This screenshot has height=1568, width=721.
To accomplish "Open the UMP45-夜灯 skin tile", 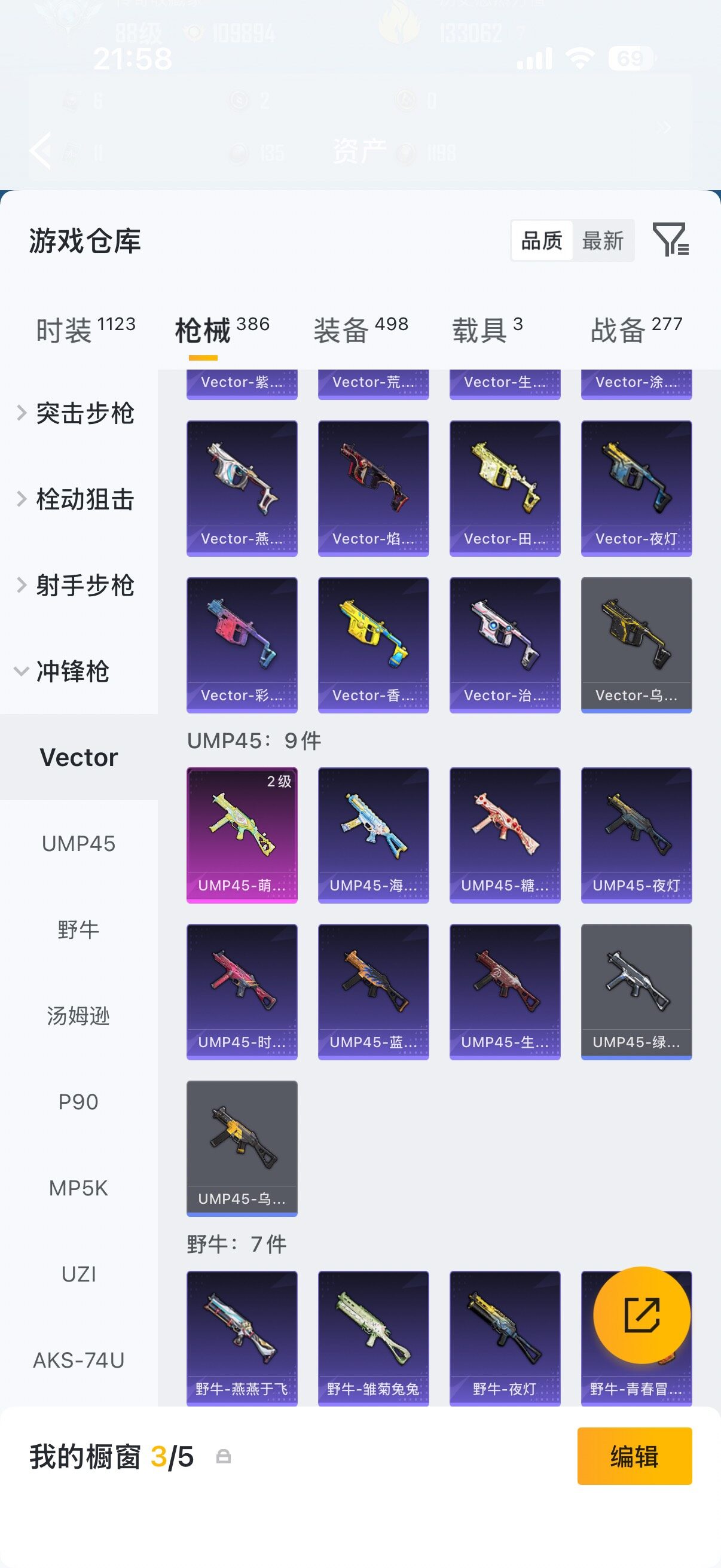I will tap(637, 835).
